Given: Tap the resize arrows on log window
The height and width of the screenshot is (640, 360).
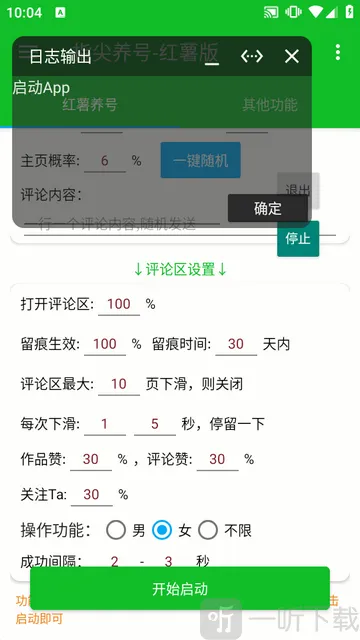Looking at the screenshot, I should 252,56.
